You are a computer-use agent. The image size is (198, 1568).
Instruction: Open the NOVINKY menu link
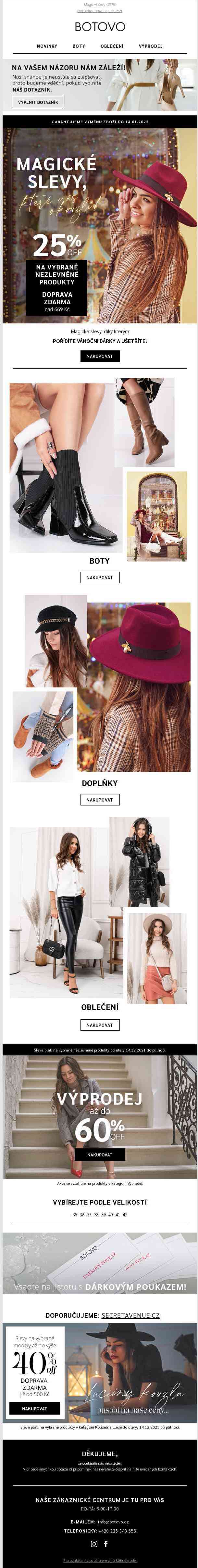click(x=47, y=46)
